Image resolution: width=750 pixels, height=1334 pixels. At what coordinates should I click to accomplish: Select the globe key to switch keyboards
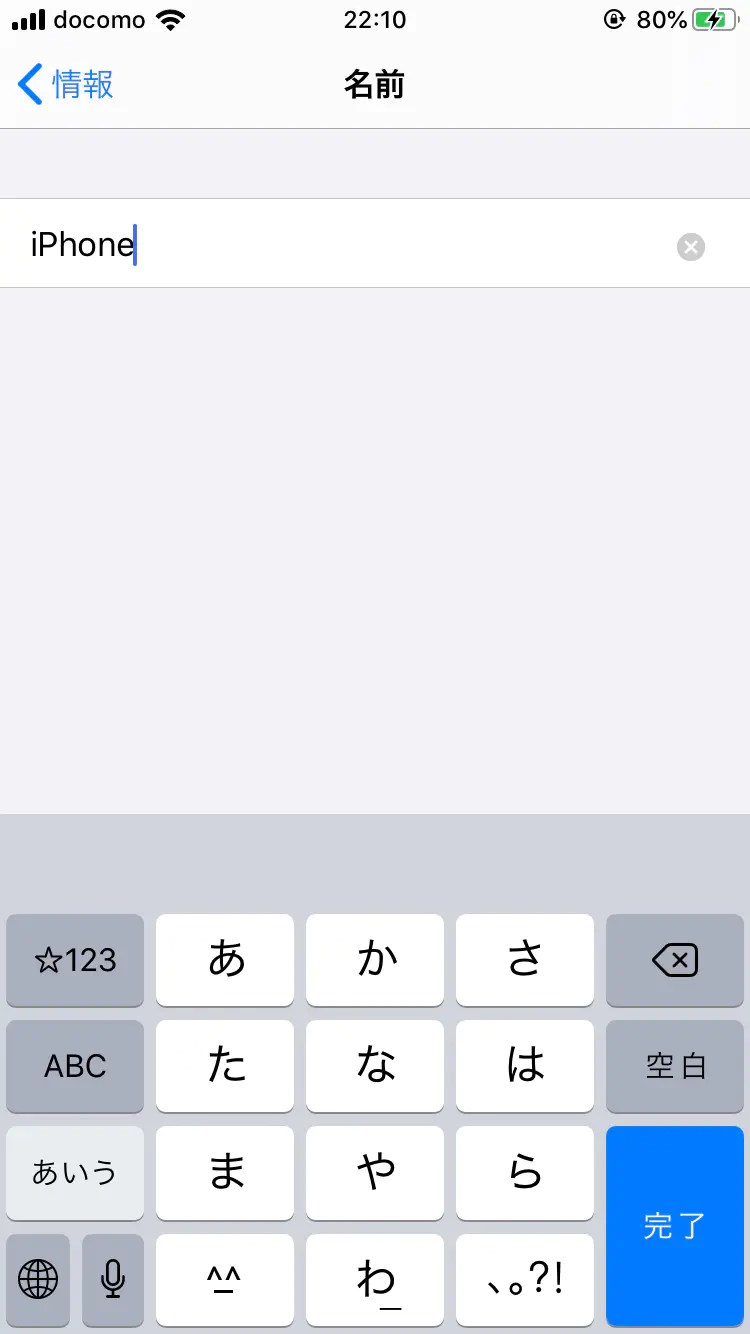(x=37, y=1281)
